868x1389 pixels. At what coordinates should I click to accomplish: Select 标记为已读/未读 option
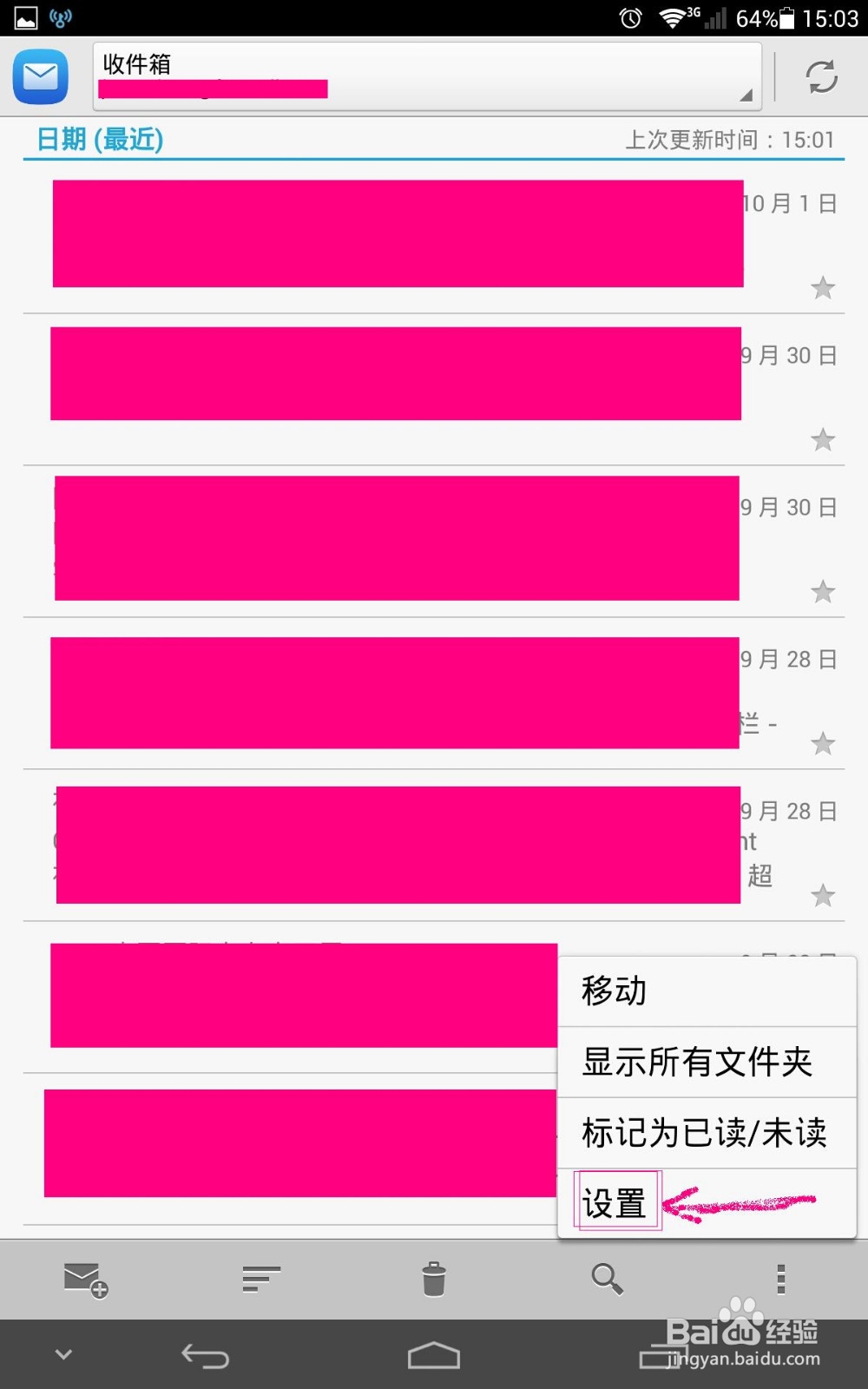coord(704,1132)
